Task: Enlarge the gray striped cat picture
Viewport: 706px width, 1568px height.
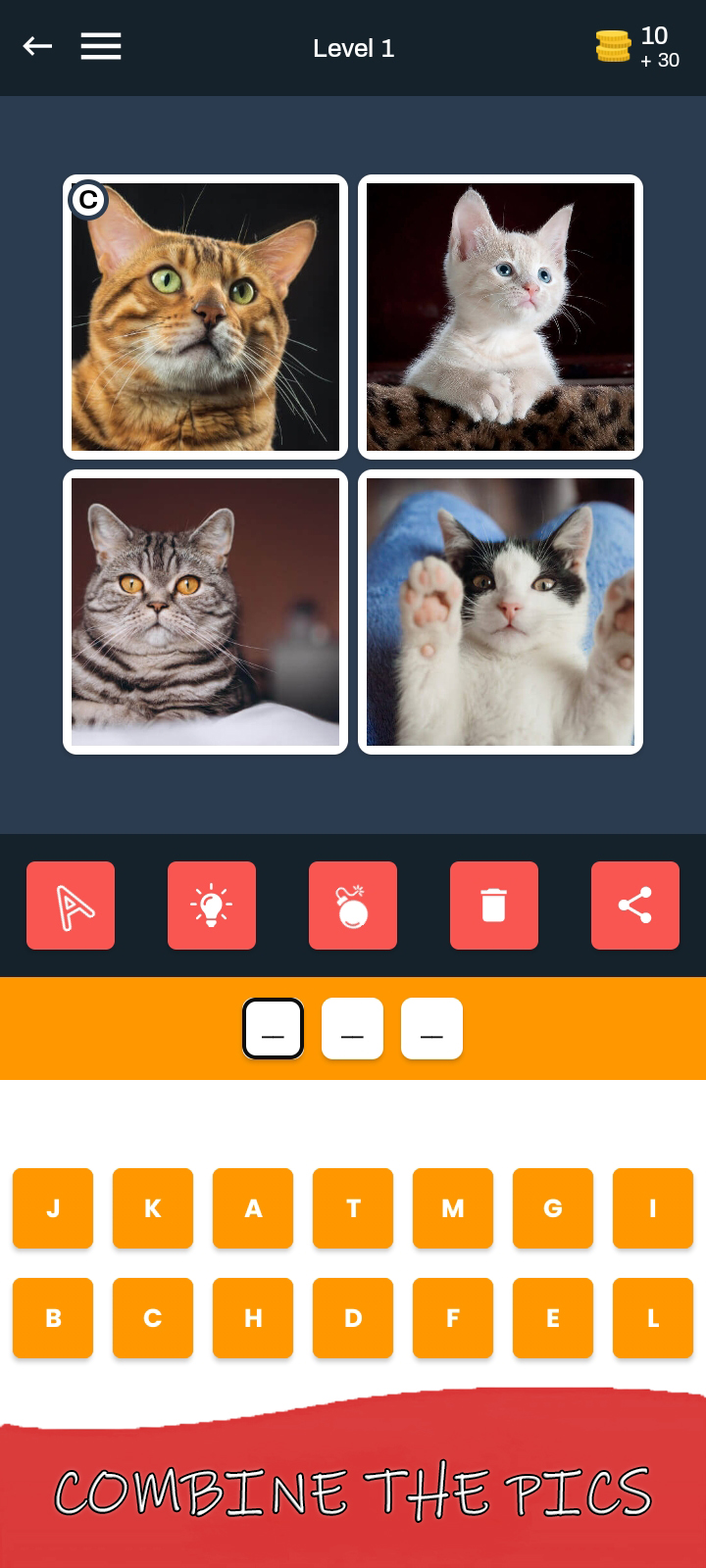Action: [206, 612]
